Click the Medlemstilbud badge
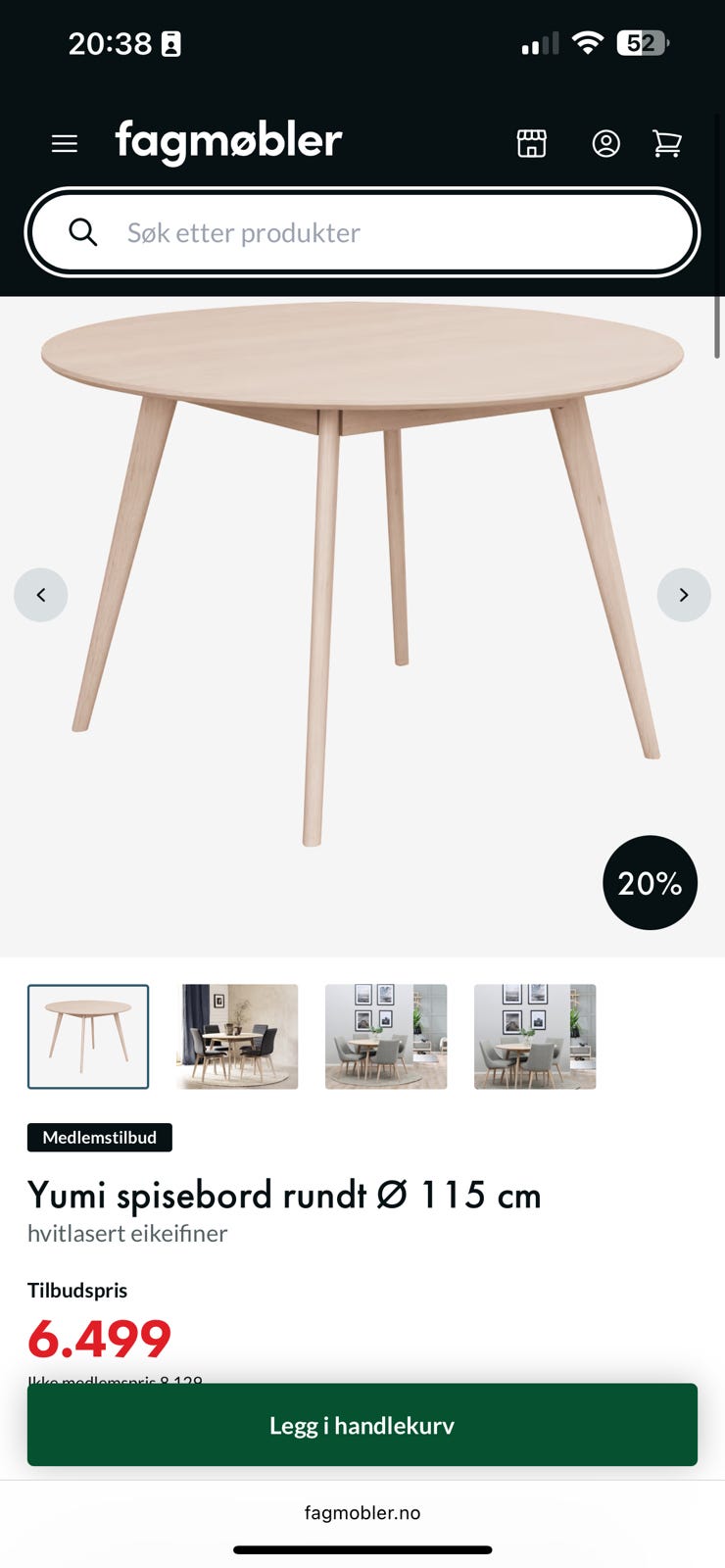Image resolution: width=725 pixels, height=1568 pixels. point(99,1138)
